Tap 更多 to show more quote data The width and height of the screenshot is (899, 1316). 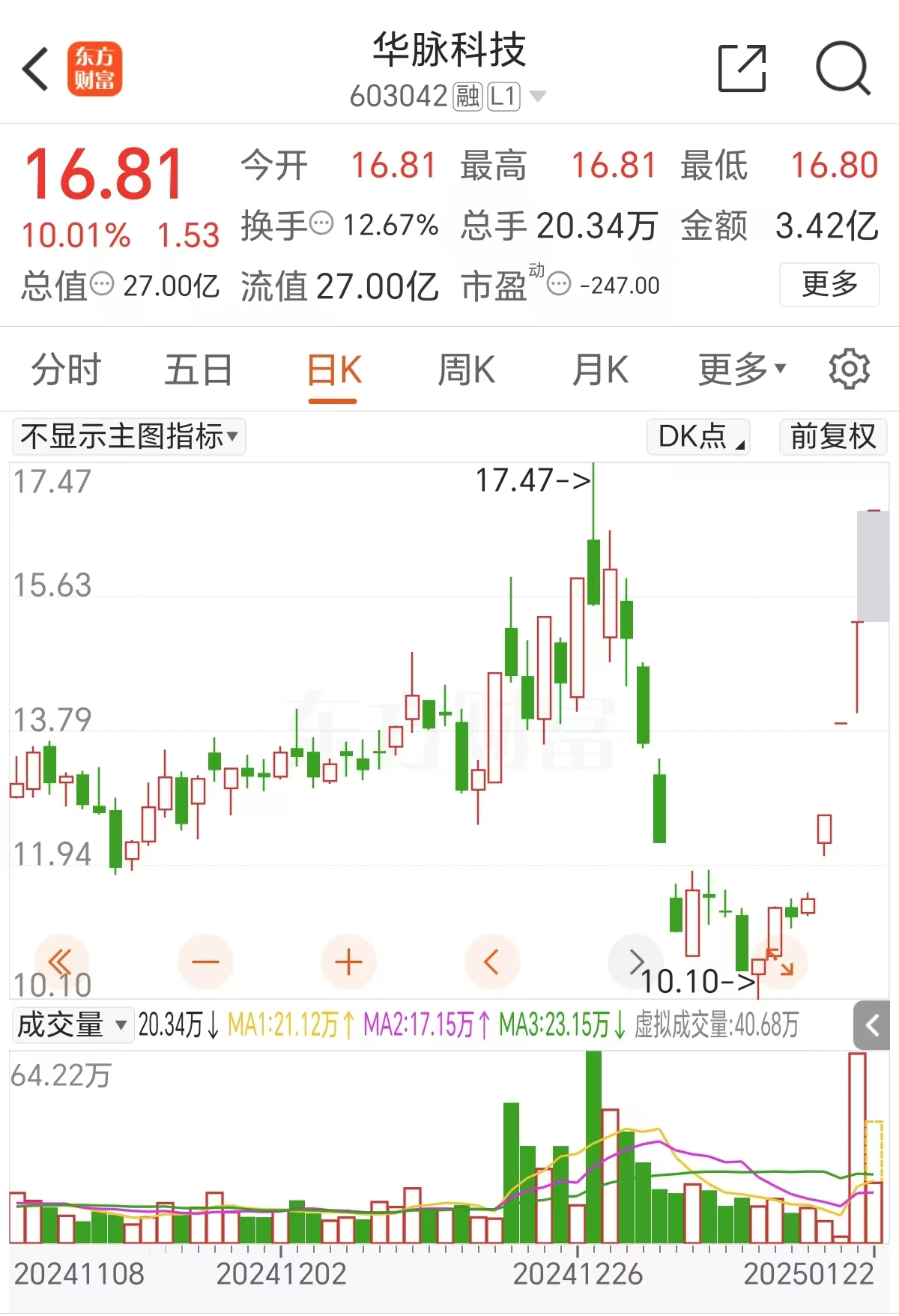(829, 285)
